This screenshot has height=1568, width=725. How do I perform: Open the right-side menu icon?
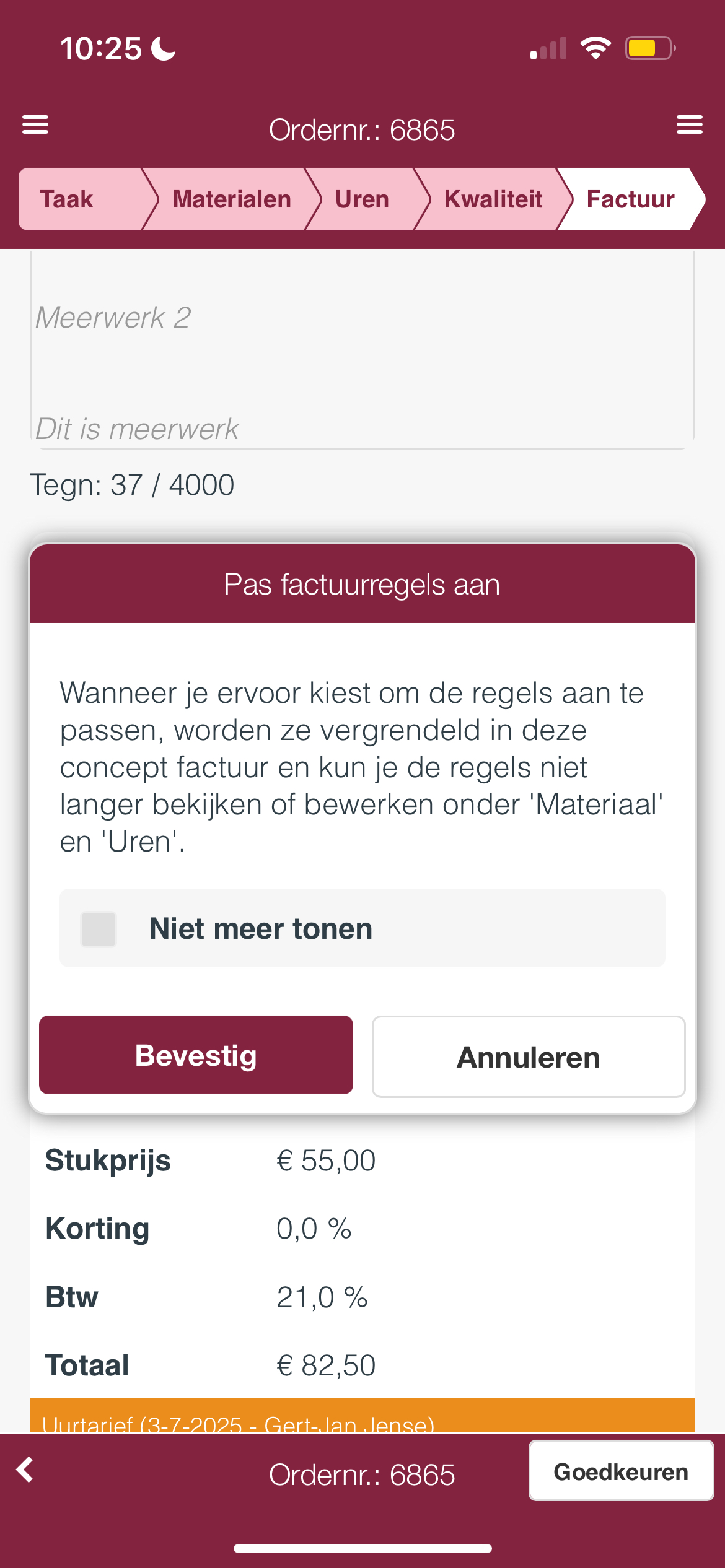coord(689,124)
